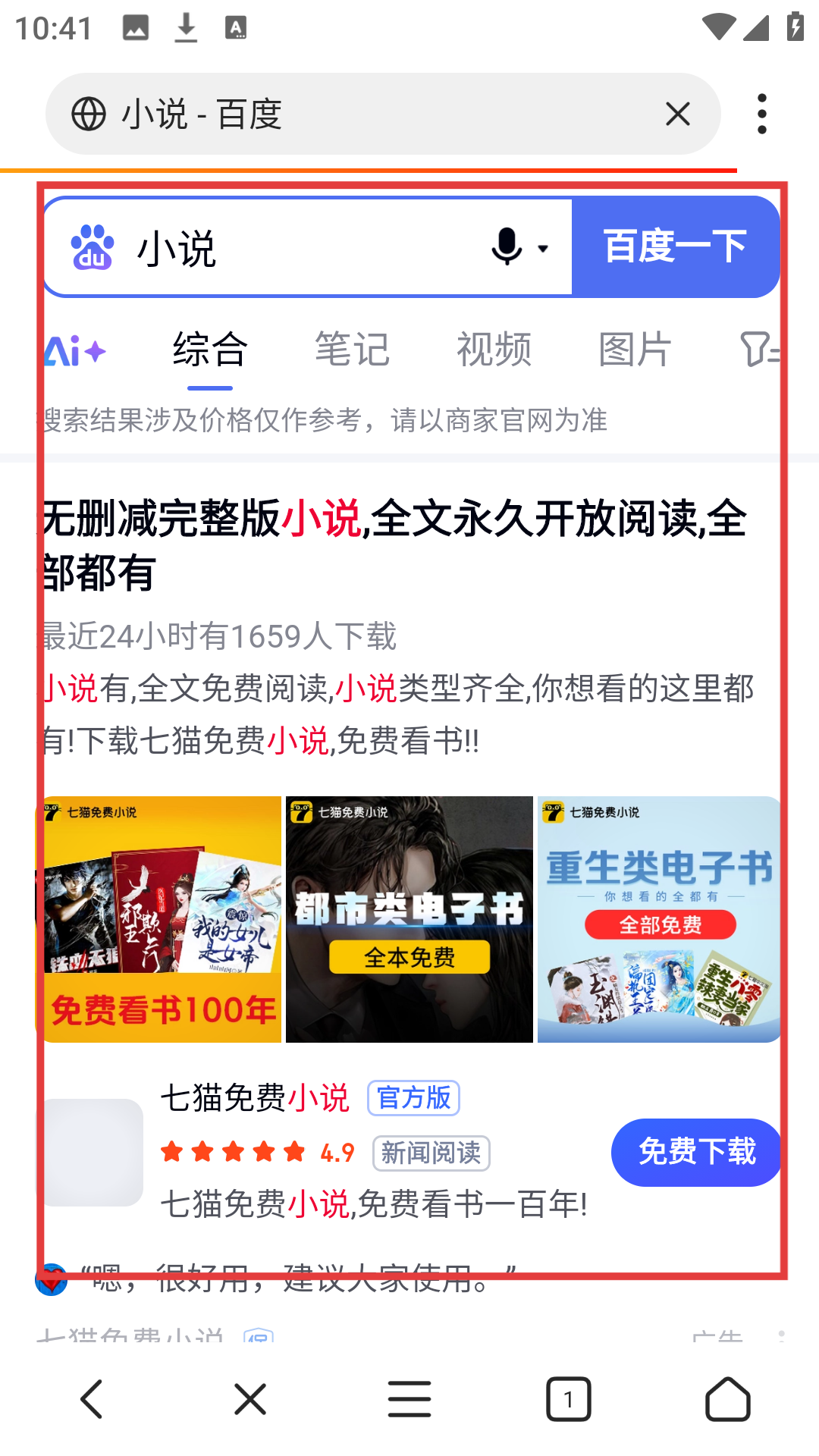
Task: Switch to the 视频 tab
Action: click(494, 351)
